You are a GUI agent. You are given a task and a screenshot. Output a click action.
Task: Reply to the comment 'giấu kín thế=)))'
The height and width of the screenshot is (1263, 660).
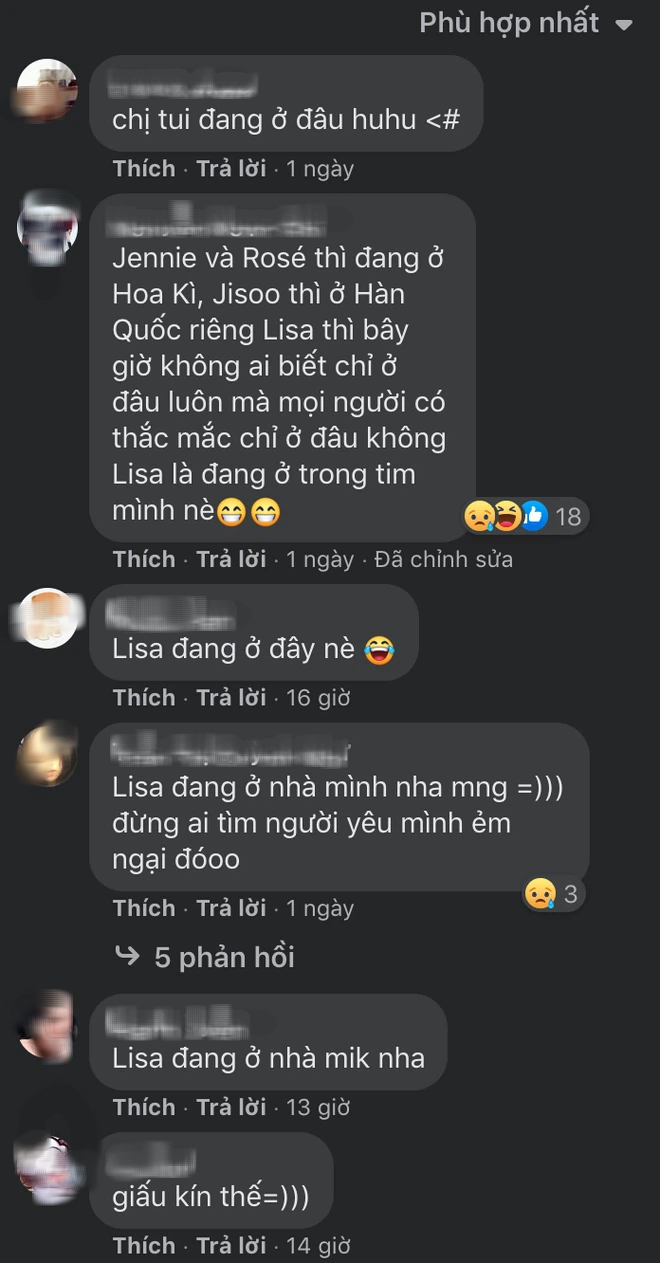[x=231, y=1245]
